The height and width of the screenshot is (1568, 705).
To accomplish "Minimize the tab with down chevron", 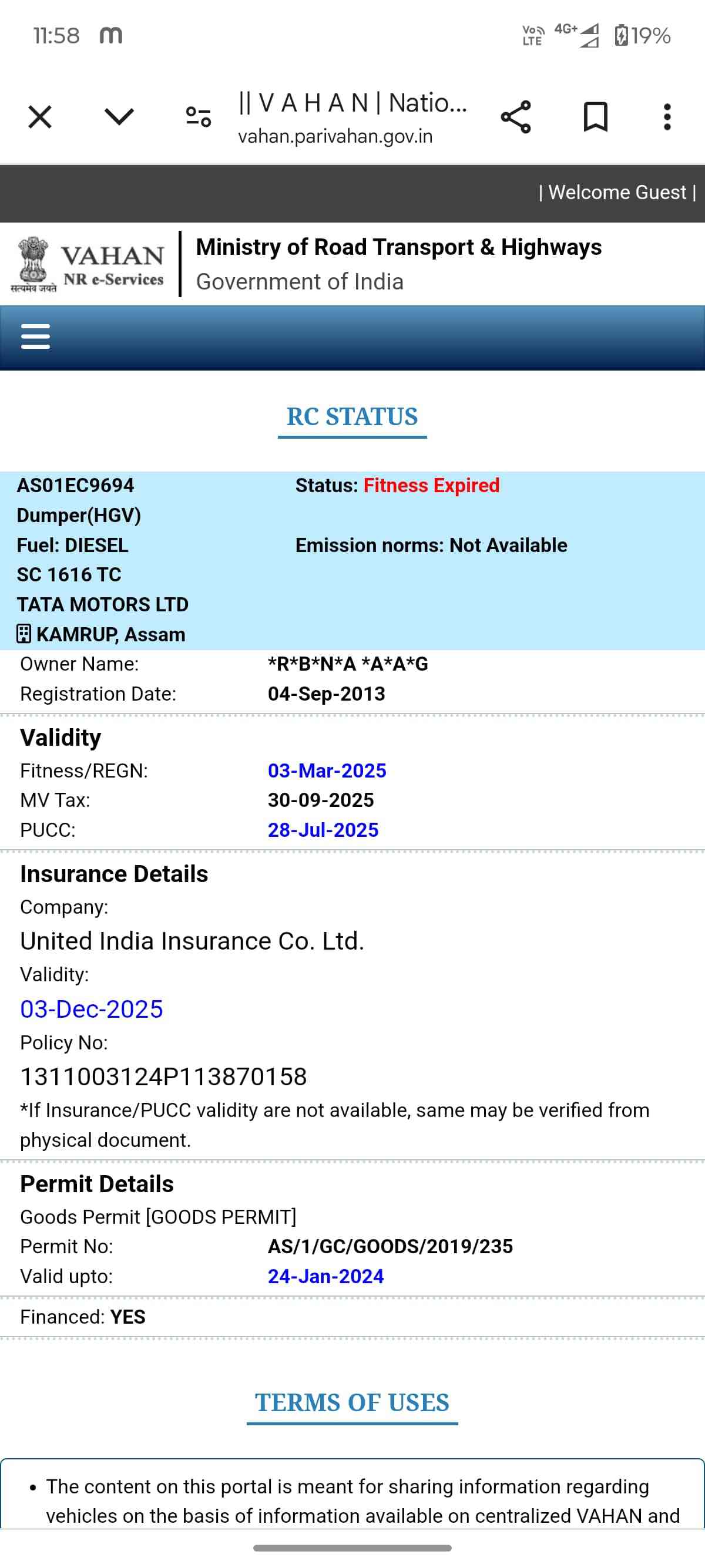I will click(119, 117).
